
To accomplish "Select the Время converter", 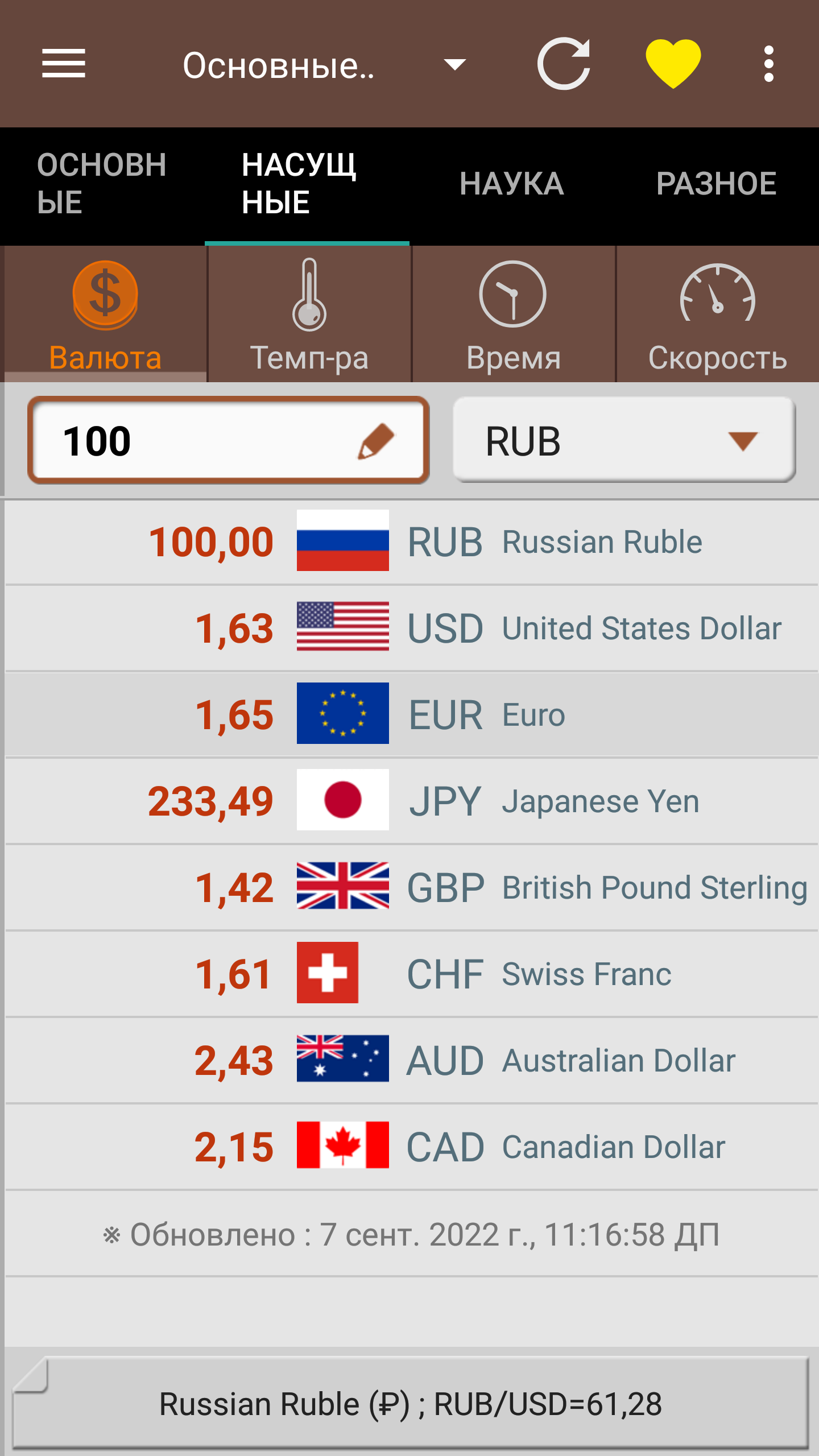I will (514, 315).
